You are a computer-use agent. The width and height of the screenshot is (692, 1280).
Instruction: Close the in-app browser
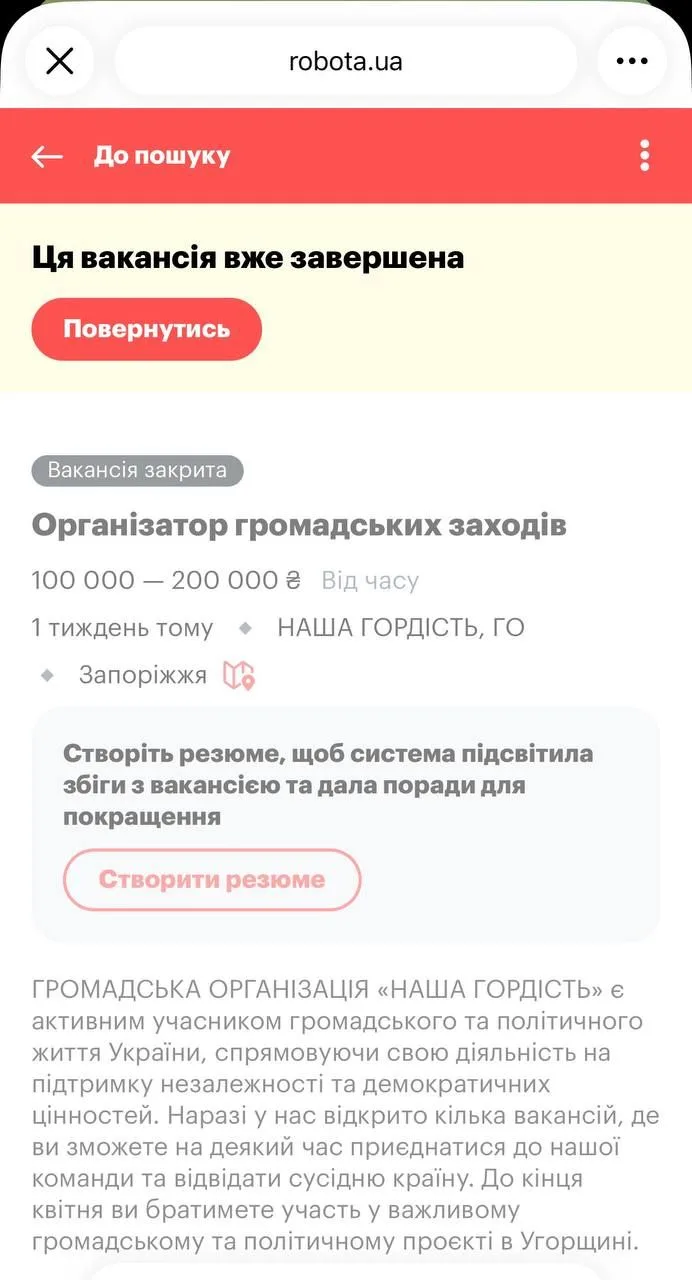(60, 61)
